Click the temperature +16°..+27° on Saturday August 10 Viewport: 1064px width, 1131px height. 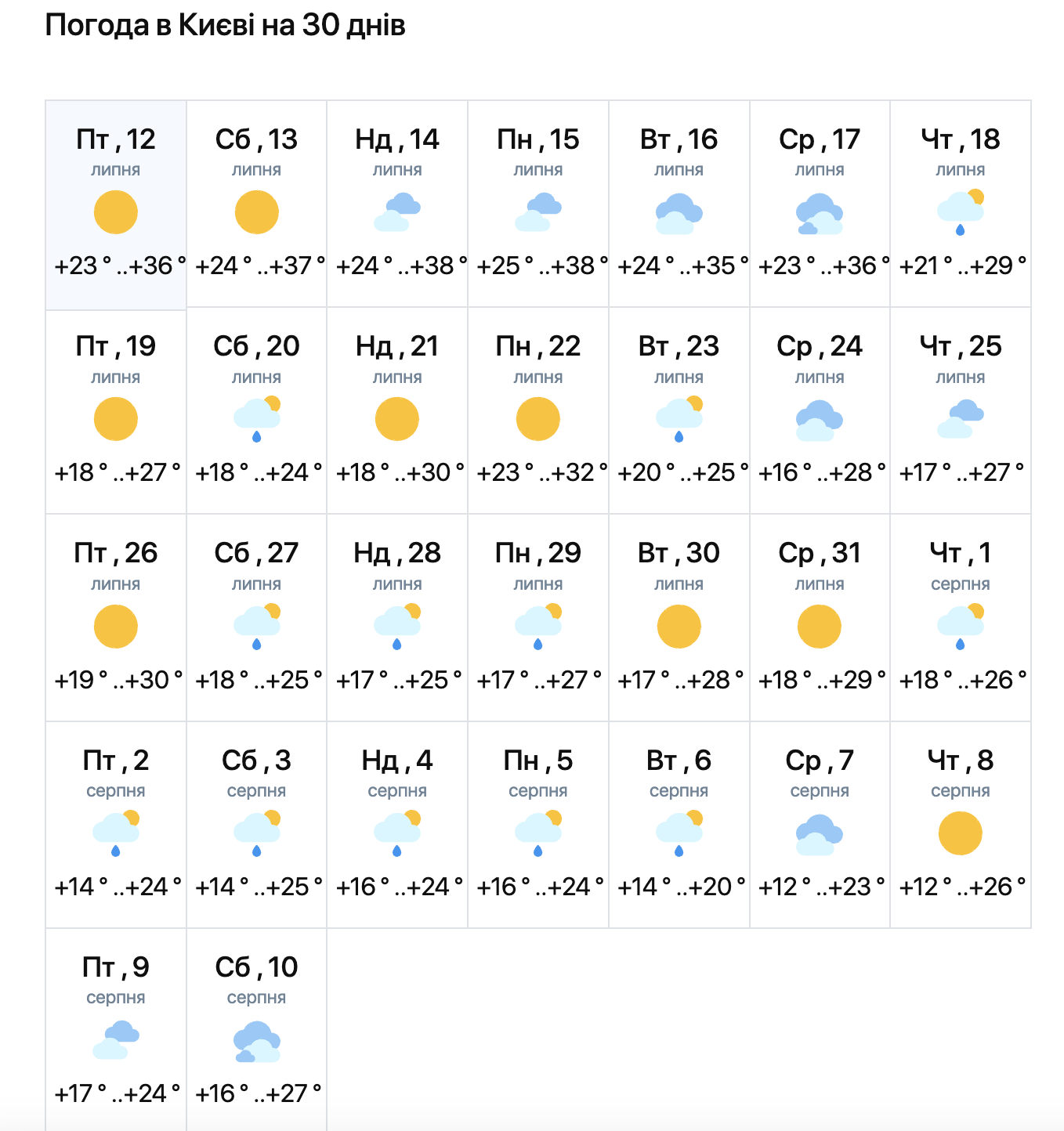[x=256, y=1088]
